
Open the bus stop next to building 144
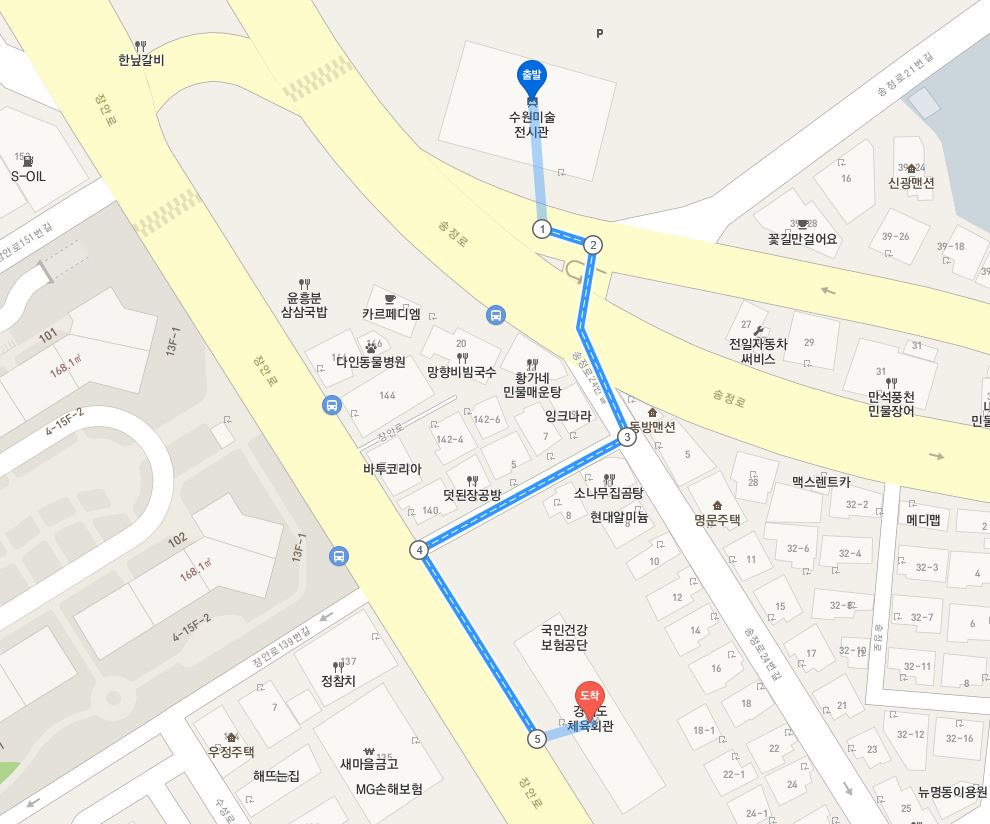(x=332, y=405)
